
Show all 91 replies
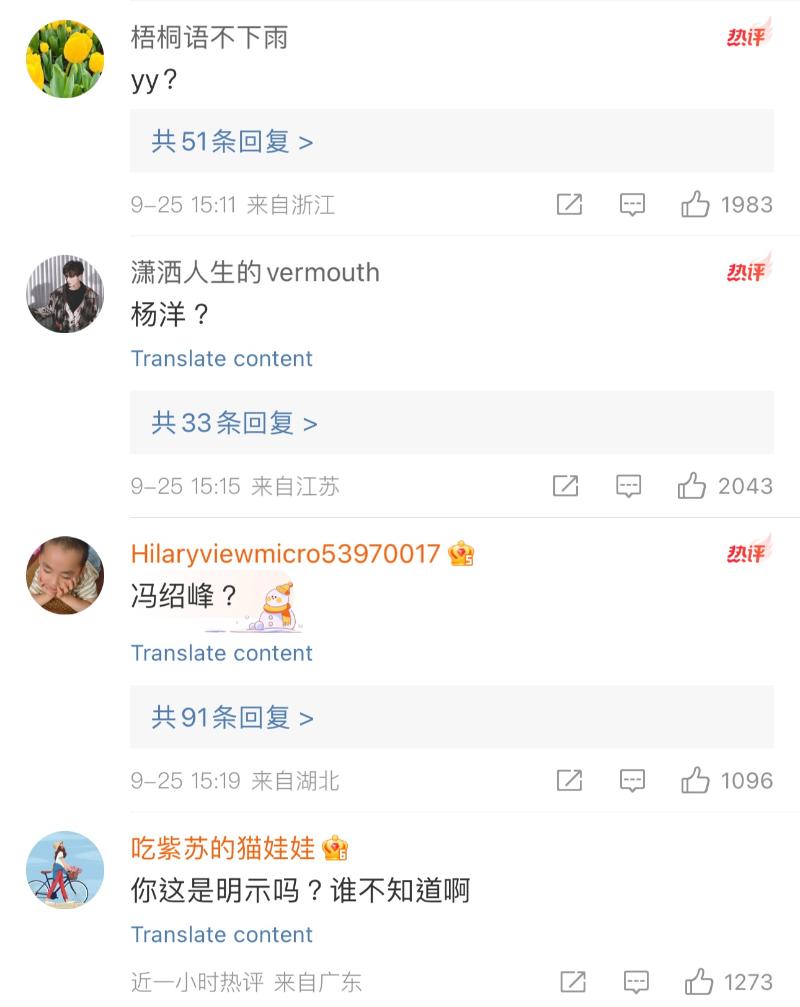pyautogui.click(x=232, y=718)
